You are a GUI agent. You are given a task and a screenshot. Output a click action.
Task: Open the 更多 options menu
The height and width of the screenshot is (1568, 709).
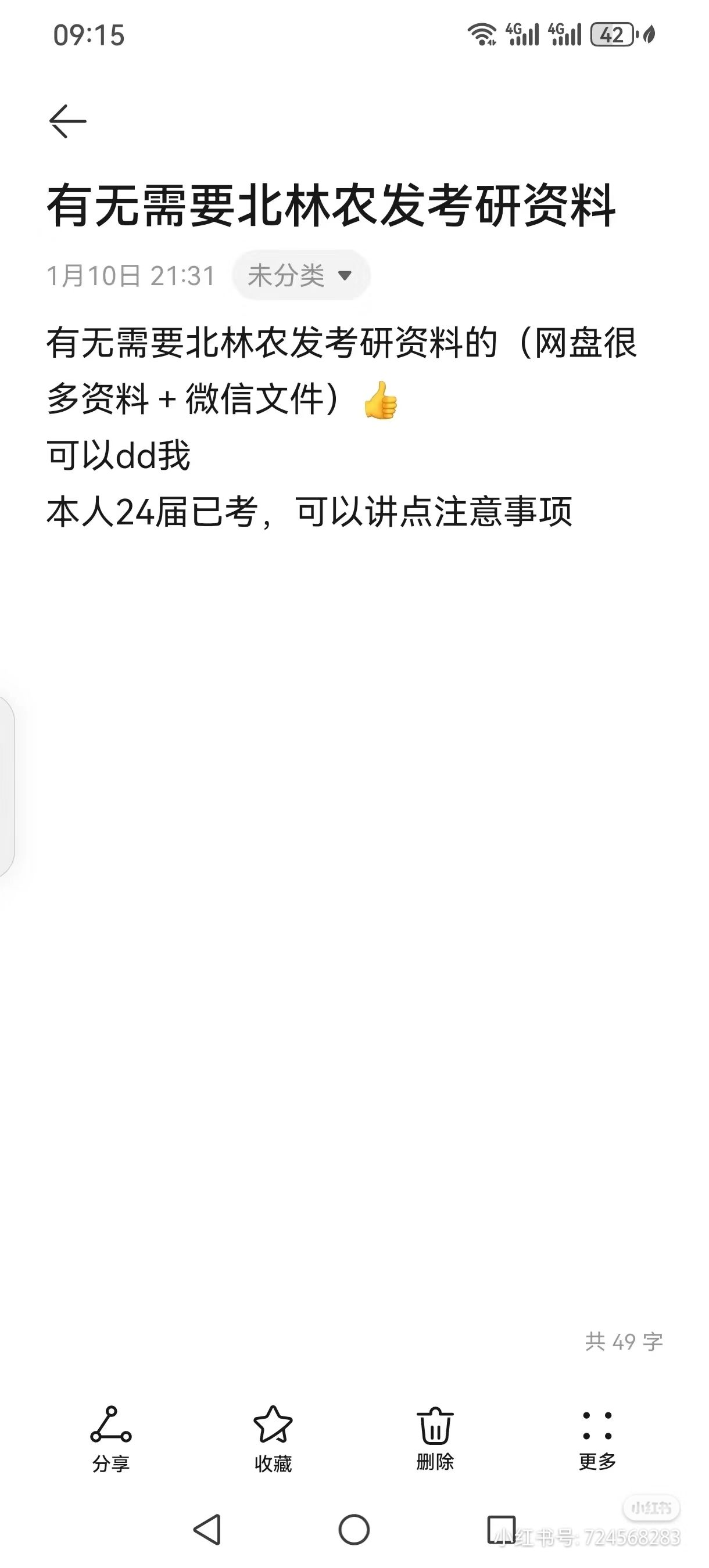click(x=597, y=1439)
